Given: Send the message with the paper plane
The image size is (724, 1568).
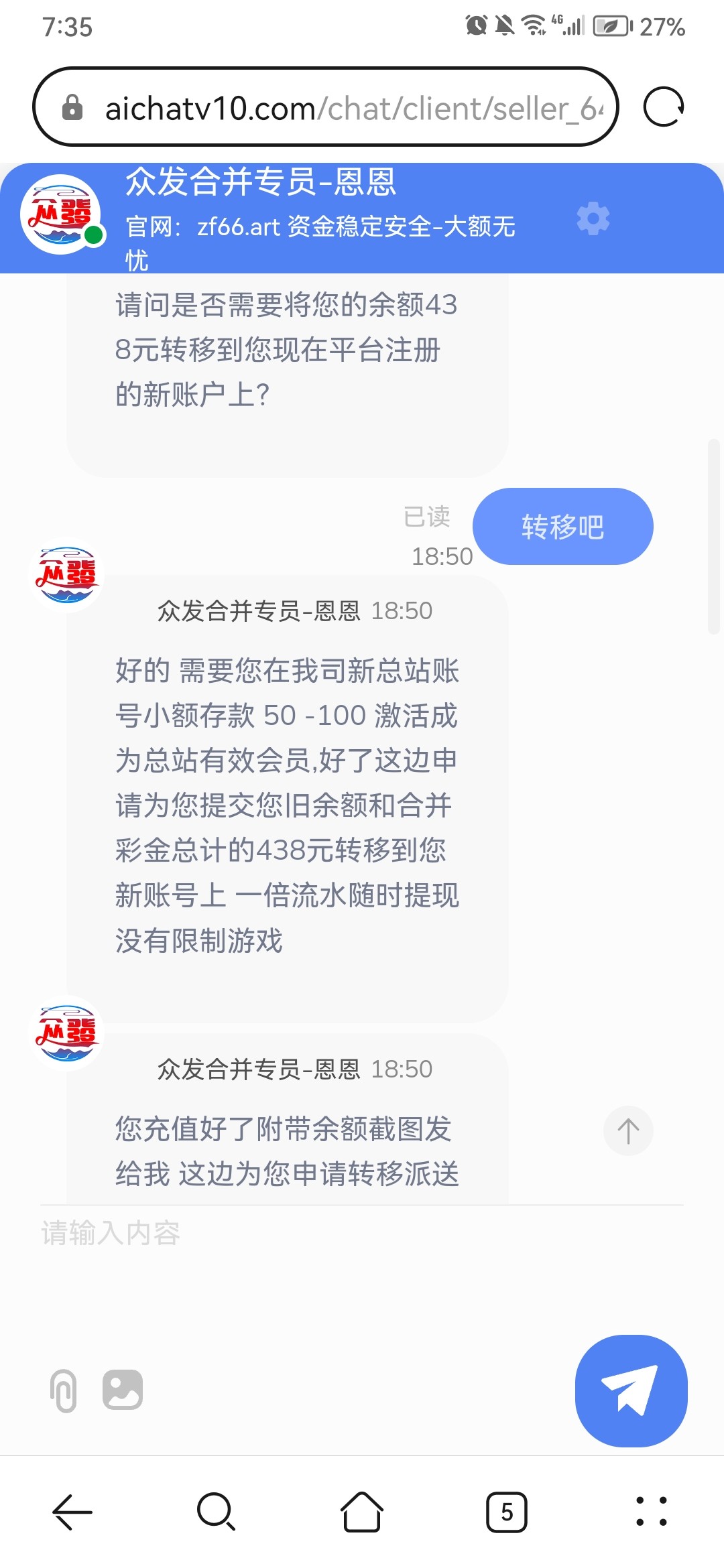Looking at the screenshot, I should (631, 1390).
